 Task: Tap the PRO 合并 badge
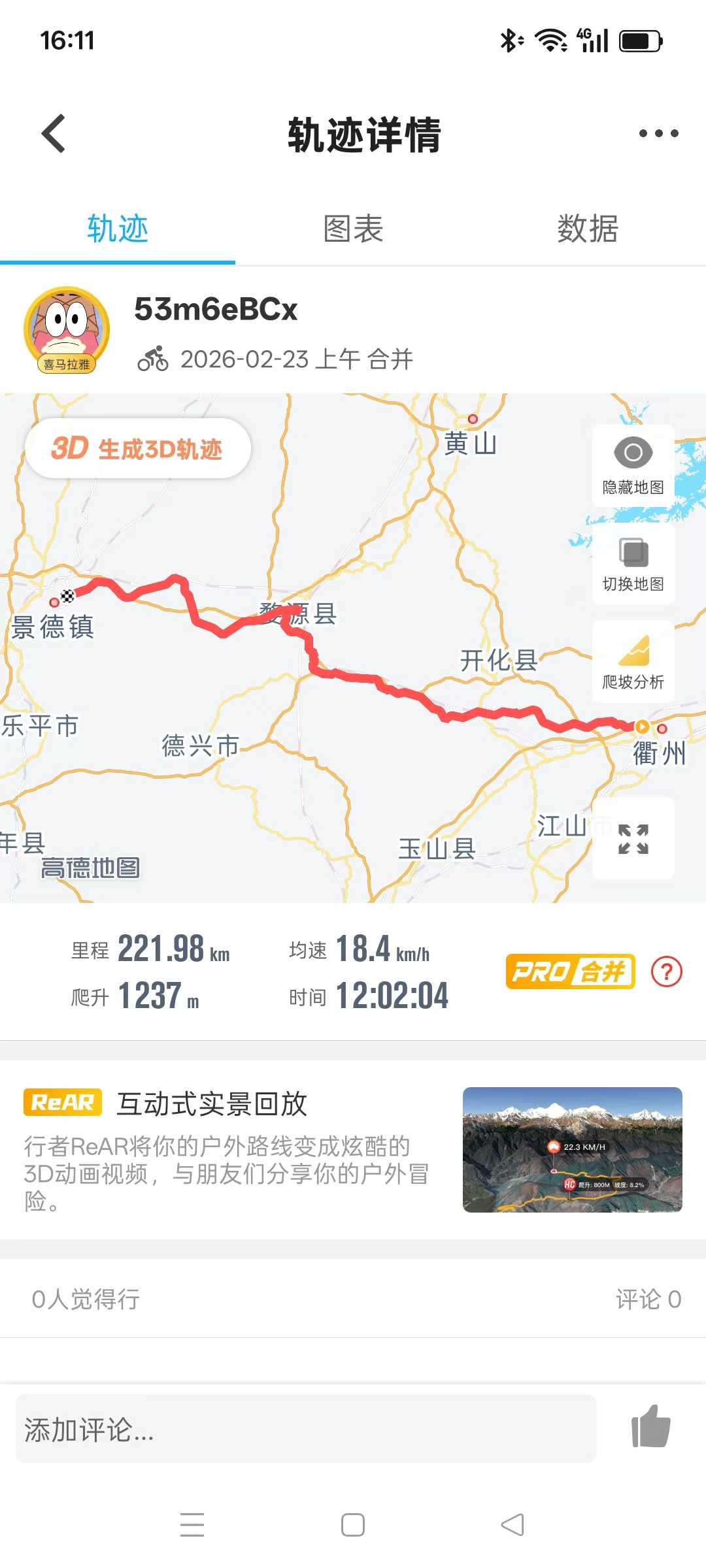[x=571, y=972]
